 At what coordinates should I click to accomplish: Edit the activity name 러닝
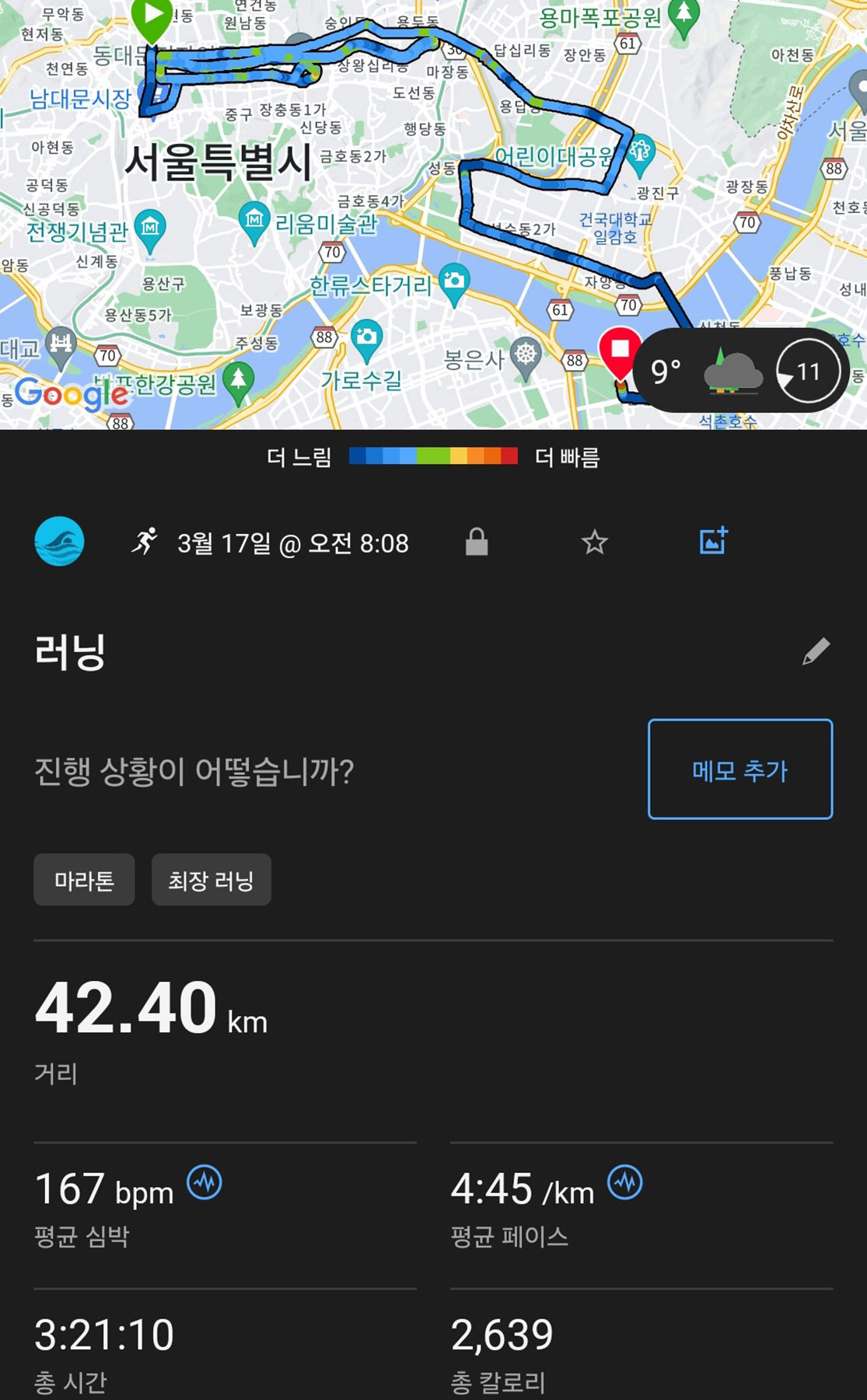[x=816, y=651]
